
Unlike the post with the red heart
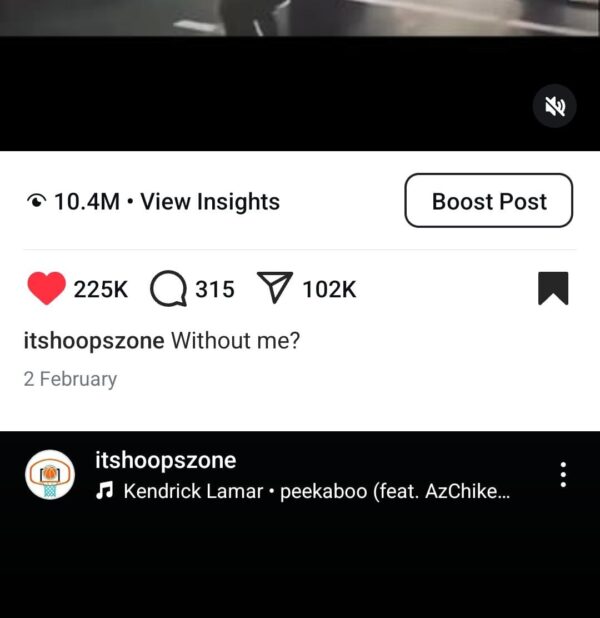coord(46,289)
